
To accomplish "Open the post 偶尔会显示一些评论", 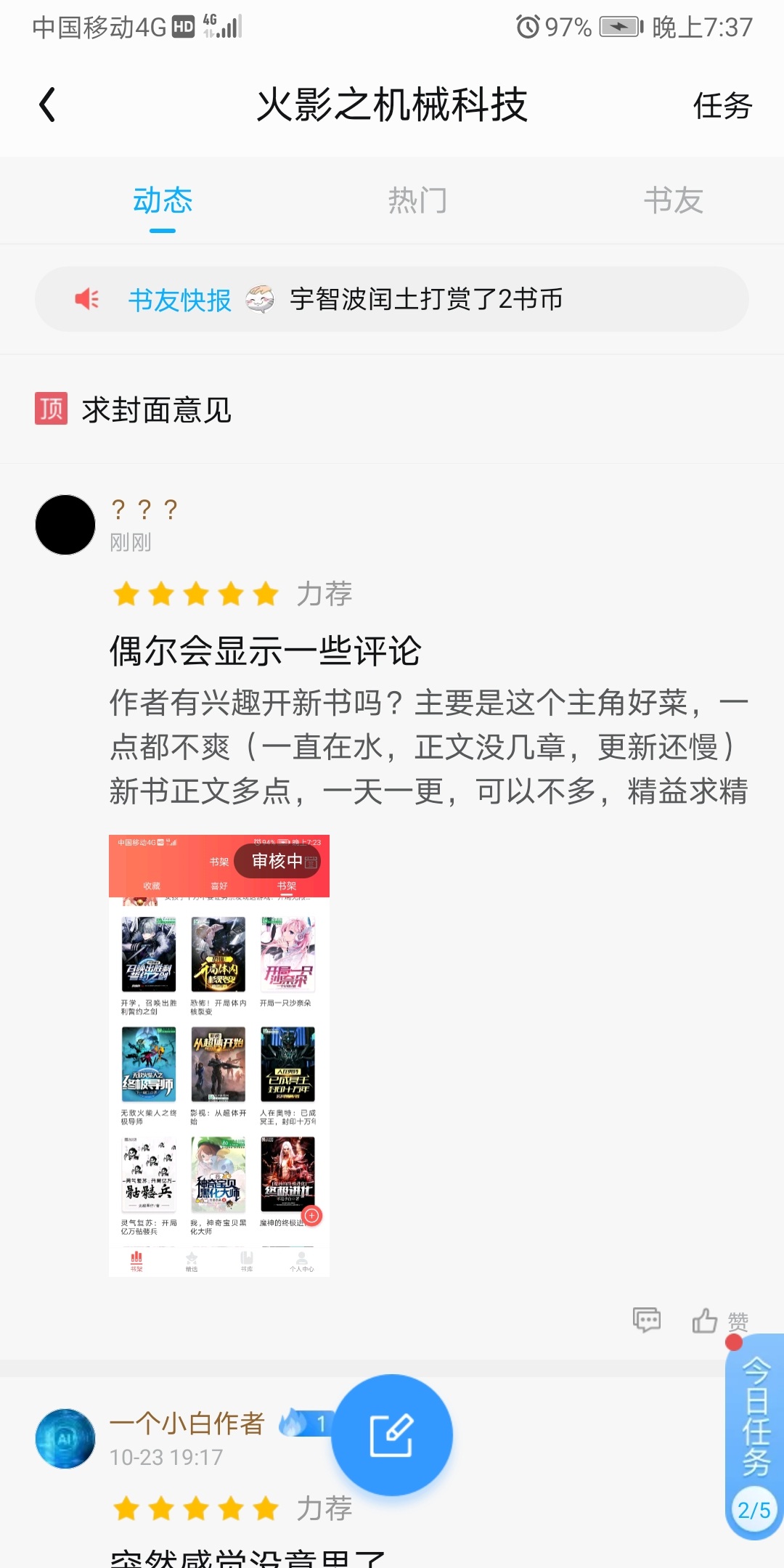I will (x=265, y=650).
